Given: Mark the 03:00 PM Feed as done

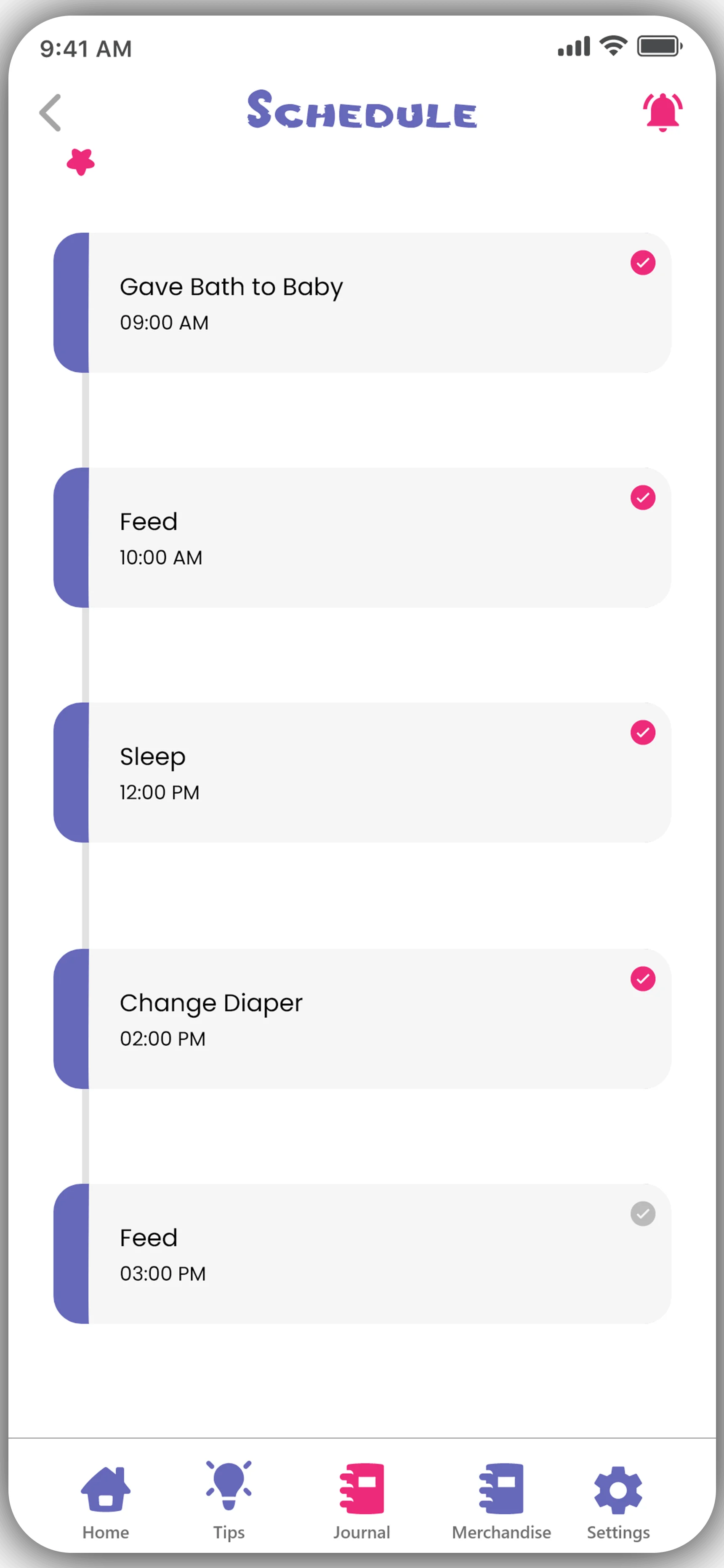Looking at the screenshot, I should point(642,1214).
